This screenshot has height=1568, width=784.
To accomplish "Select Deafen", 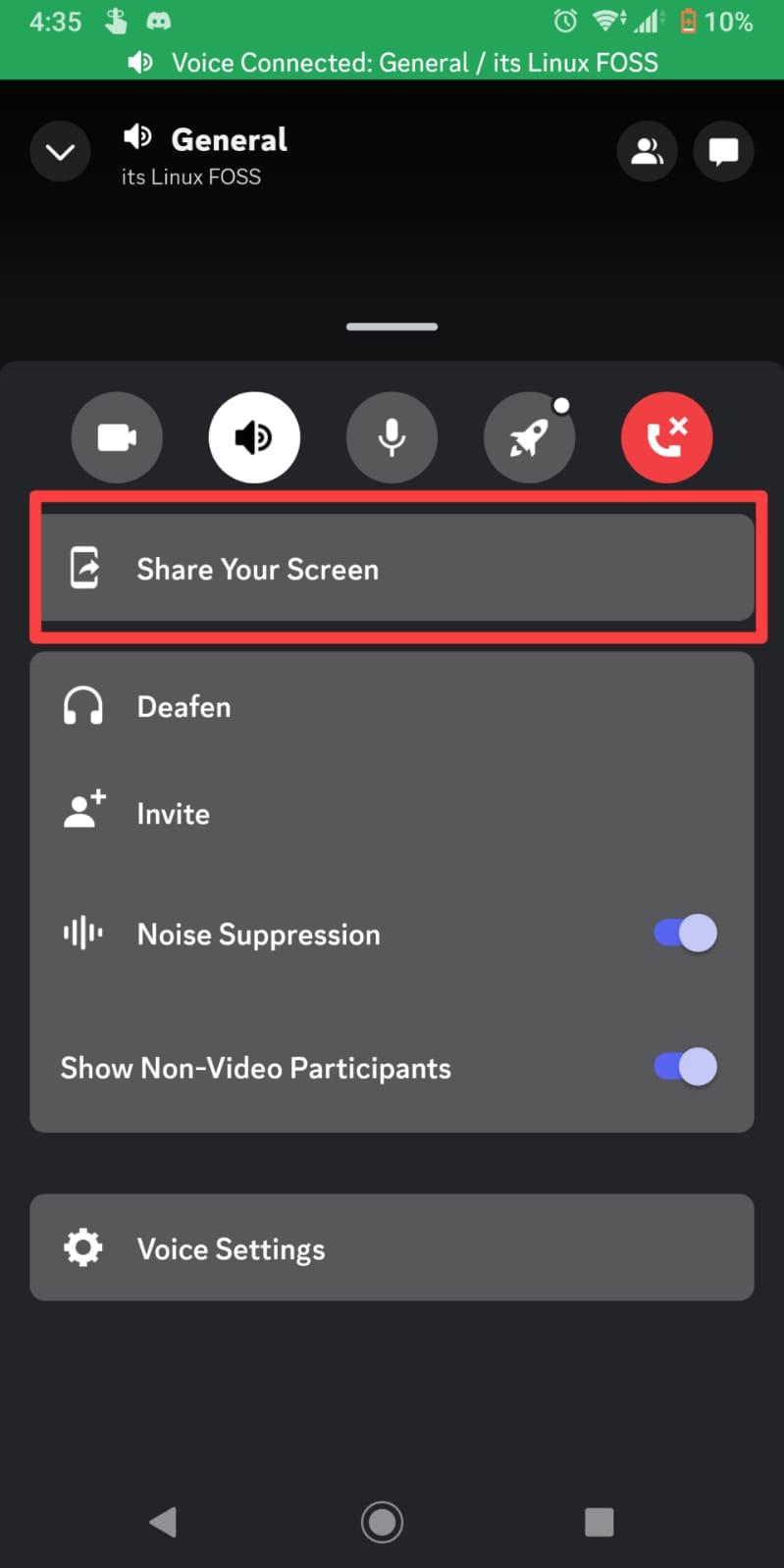I will click(x=392, y=706).
